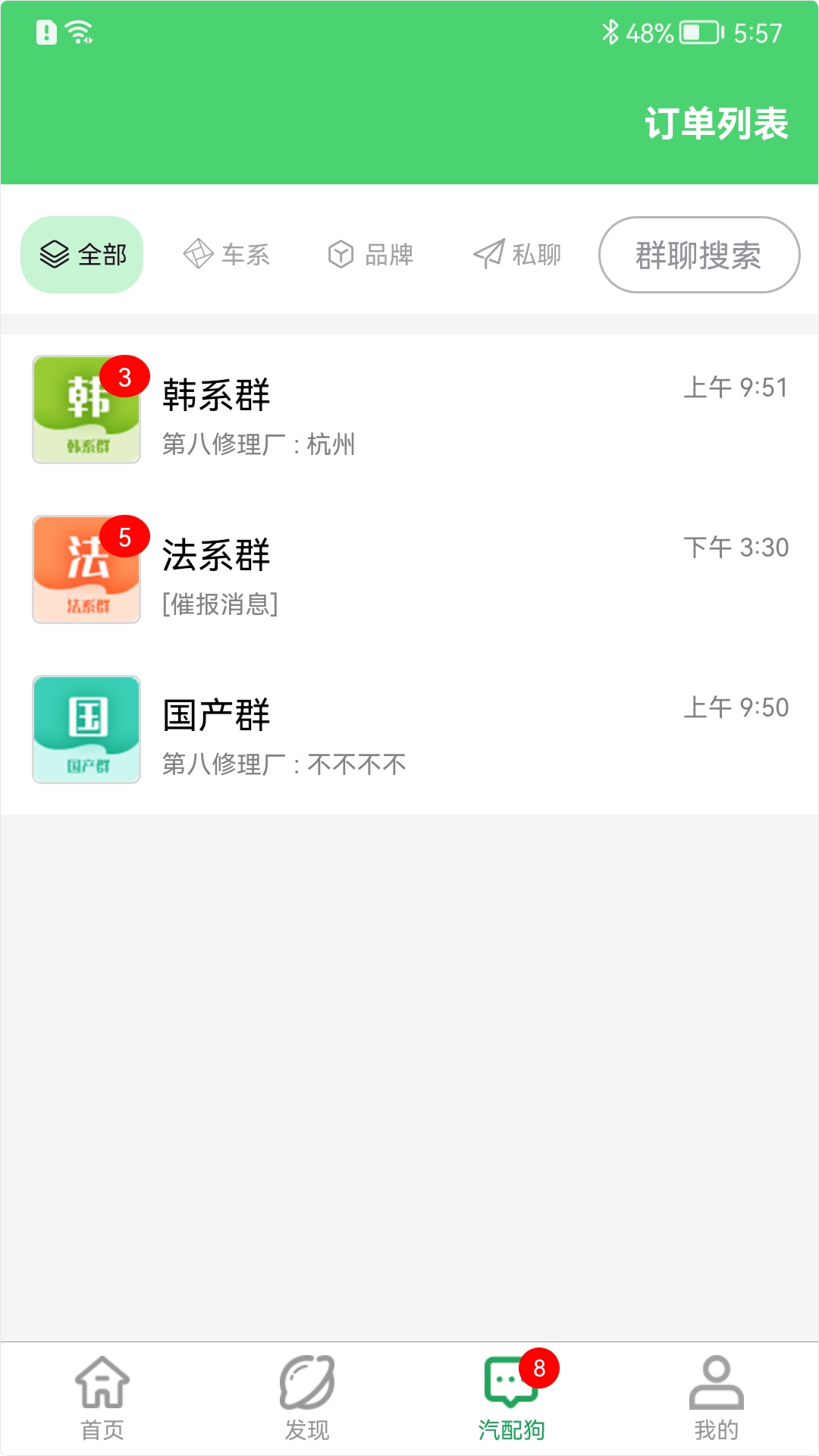This screenshot has height=1456, width=819.
Task: Tap the unread badge 5 on 法系群
Action: pyautogui.click(x=126, y=537)
